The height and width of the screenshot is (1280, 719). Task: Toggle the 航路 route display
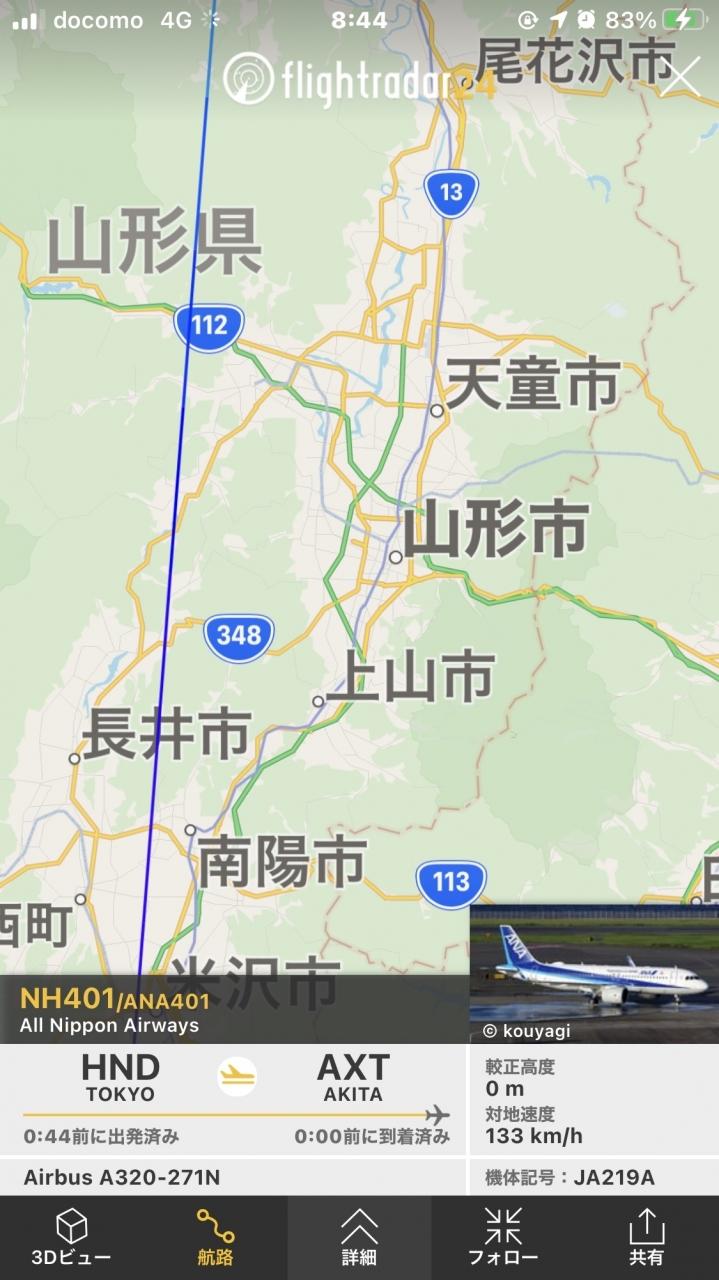pyautogui.click(x=216, y=1238)
